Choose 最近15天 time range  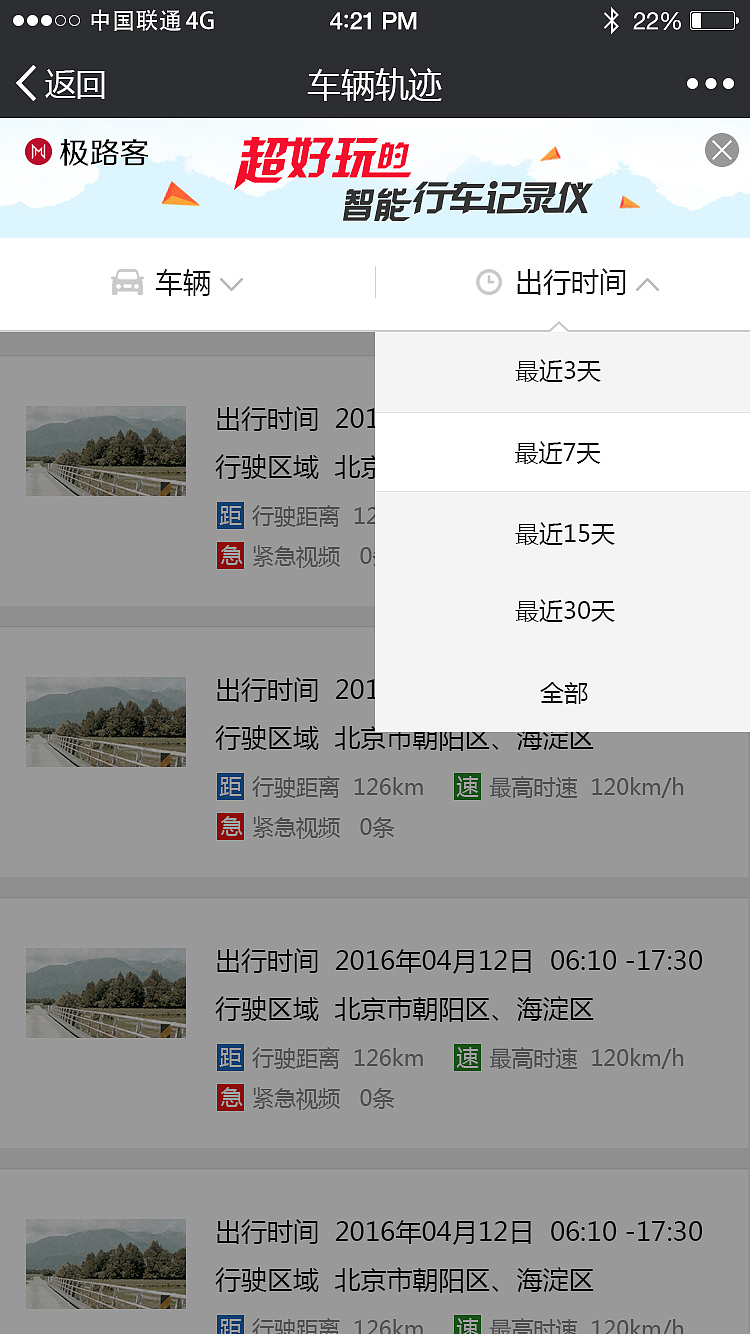[563, 534]
